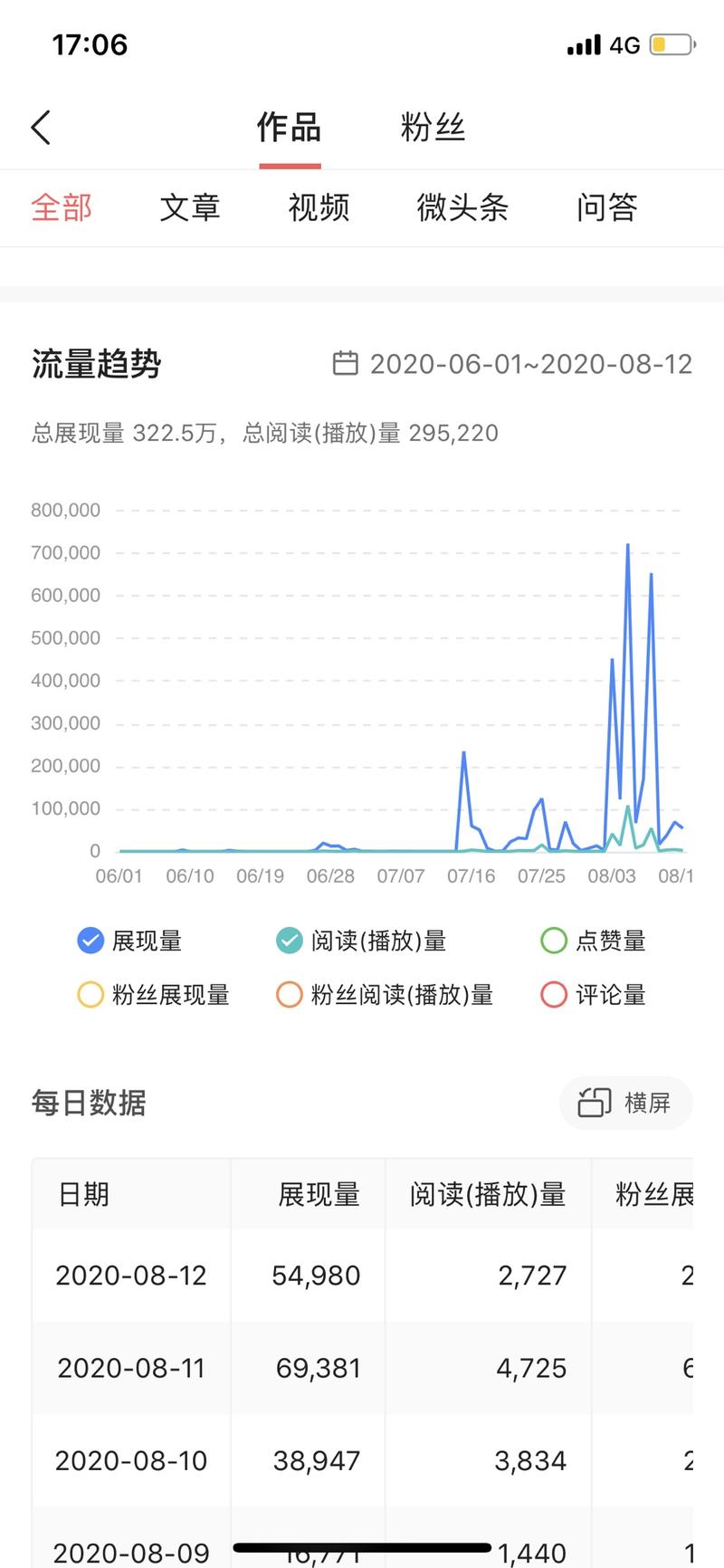724x1568 pixels.
Task: Enable the 粉丝展现量 legend circle
Action: 90,995
